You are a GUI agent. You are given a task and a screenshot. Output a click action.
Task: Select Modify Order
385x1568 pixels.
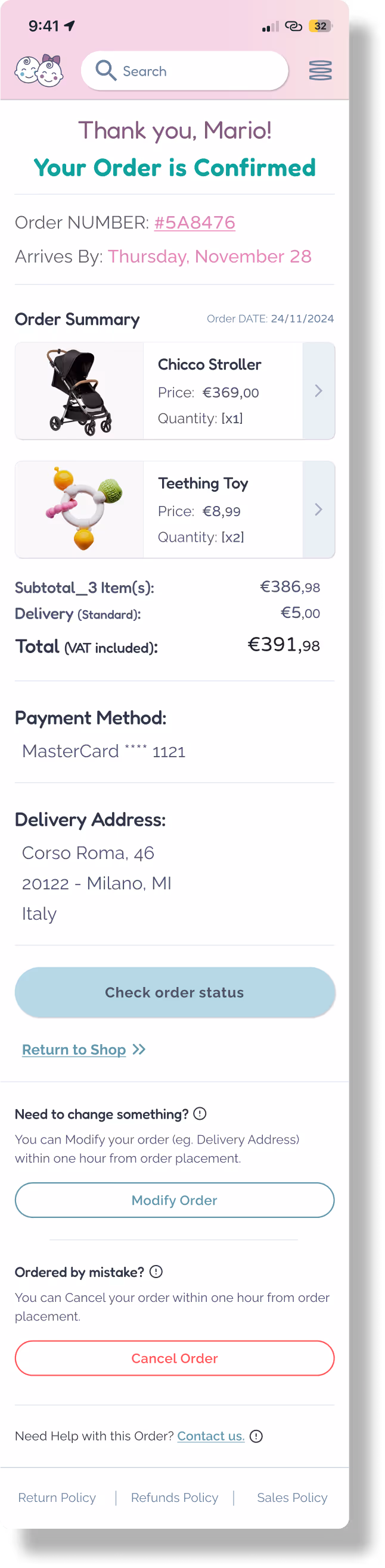(x=175, y=1200)
